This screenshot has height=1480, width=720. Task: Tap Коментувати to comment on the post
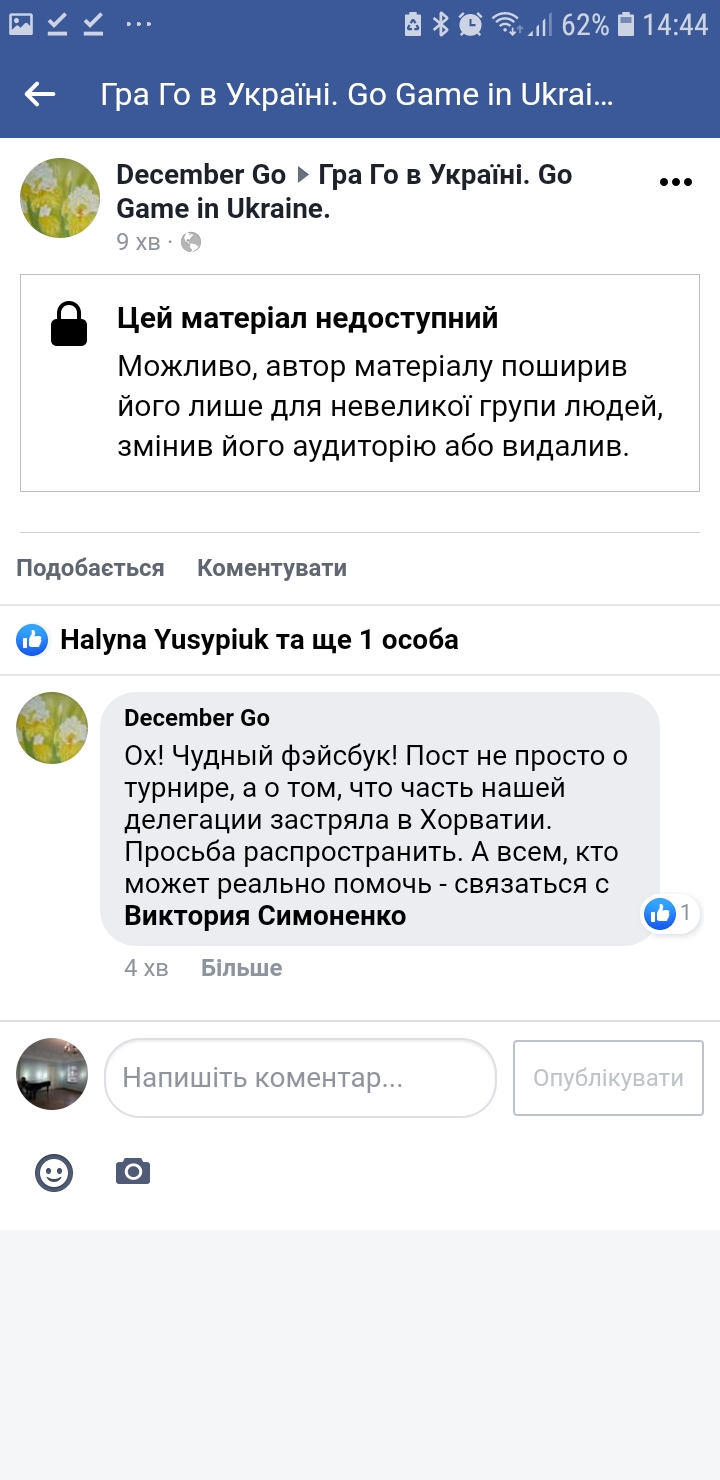(272, 568)
